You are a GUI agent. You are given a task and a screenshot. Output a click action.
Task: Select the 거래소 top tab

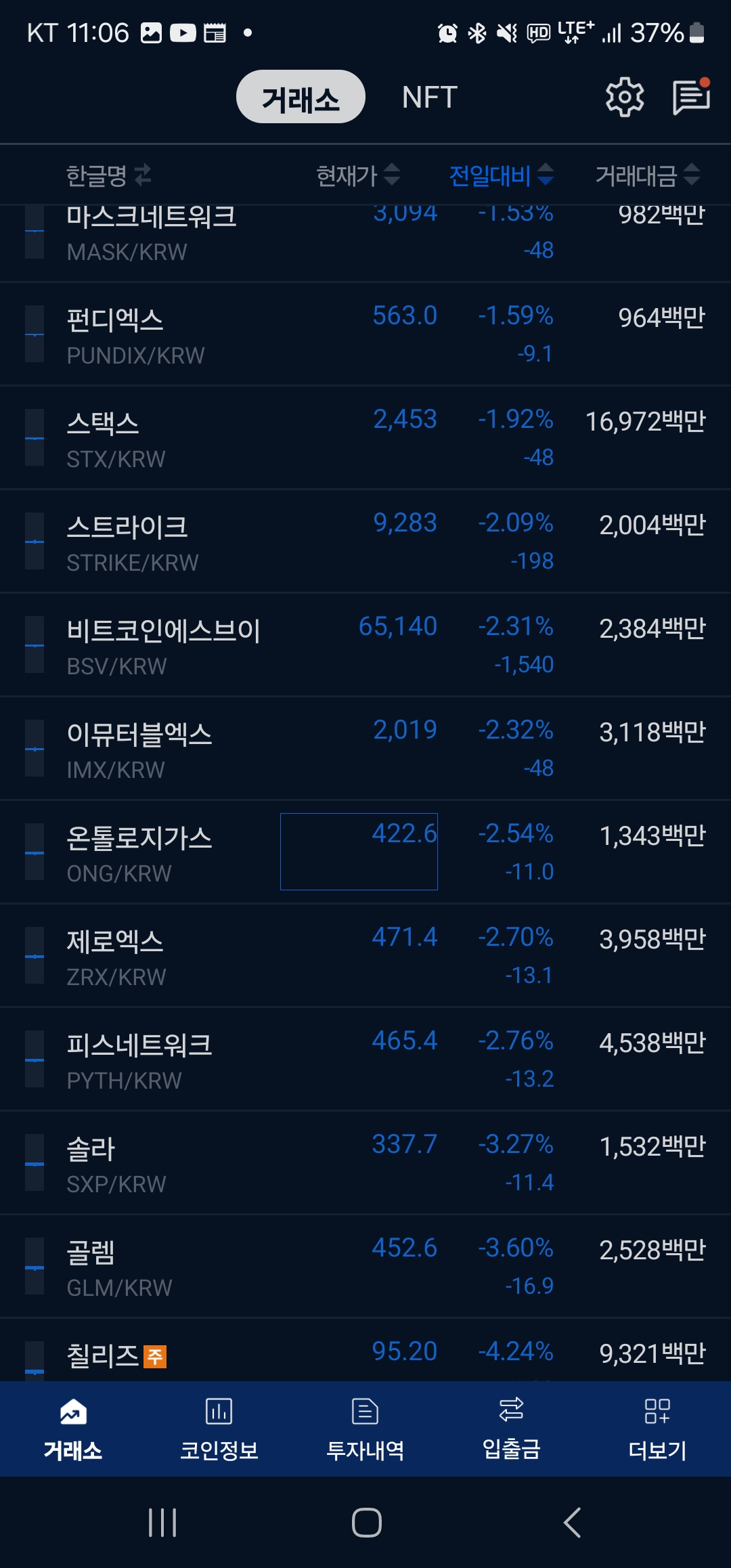tap(301, 97)
